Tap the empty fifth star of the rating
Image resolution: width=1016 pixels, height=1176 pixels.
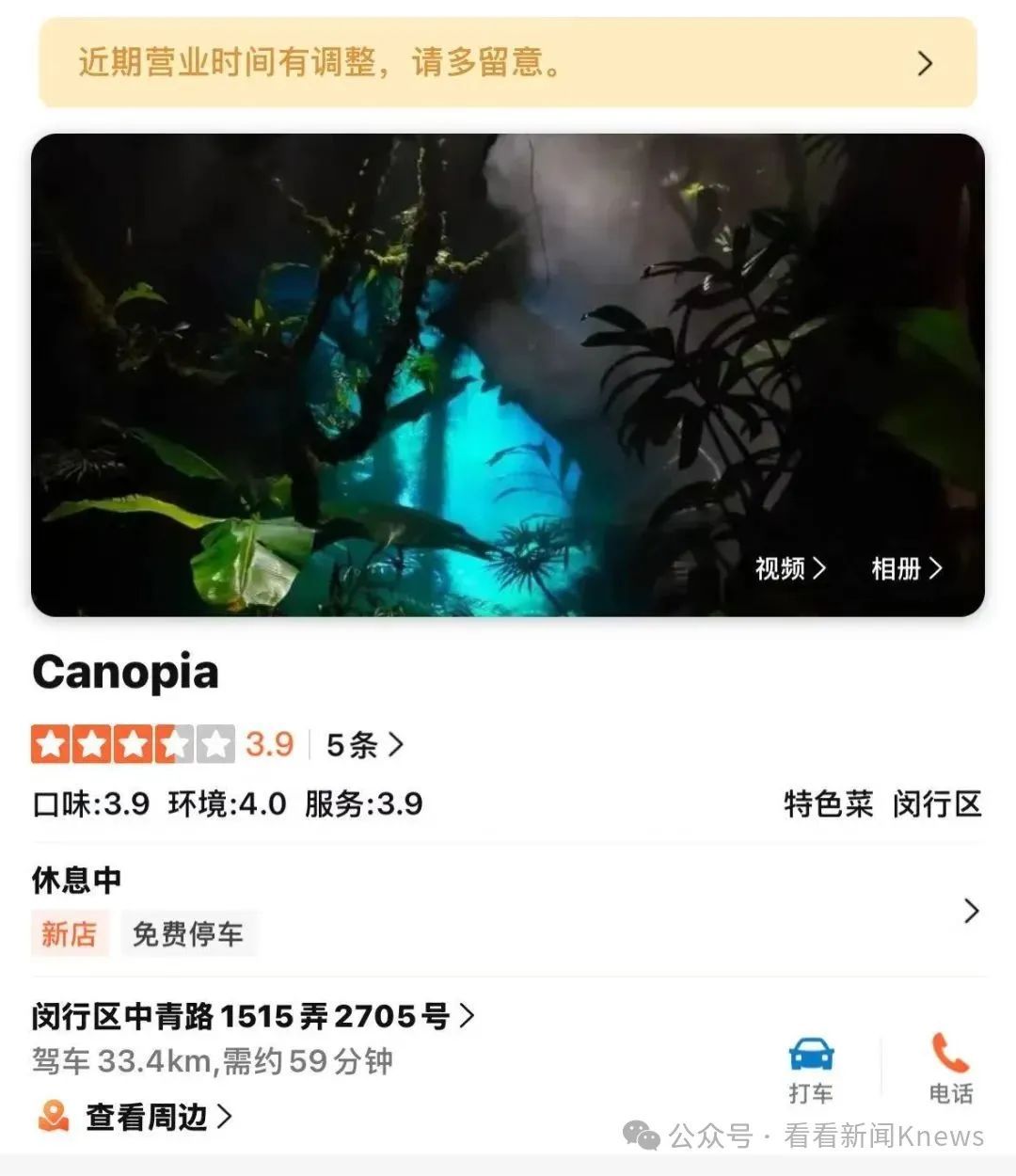tap(218, 743)
